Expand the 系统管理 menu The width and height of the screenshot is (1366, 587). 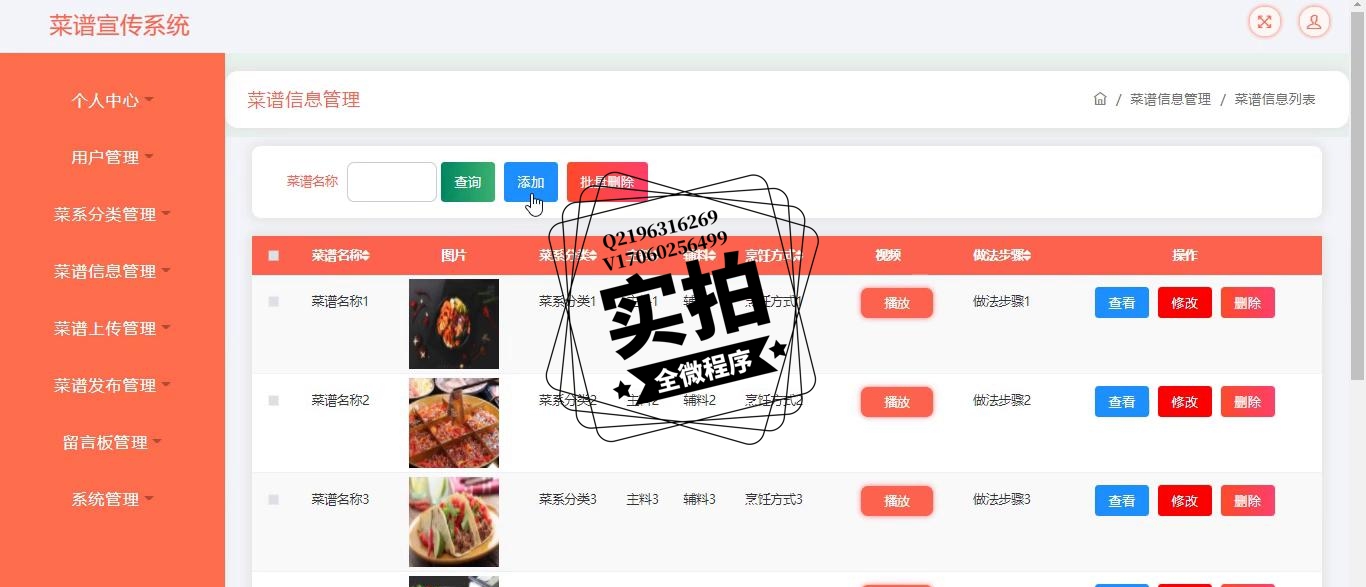112,500
